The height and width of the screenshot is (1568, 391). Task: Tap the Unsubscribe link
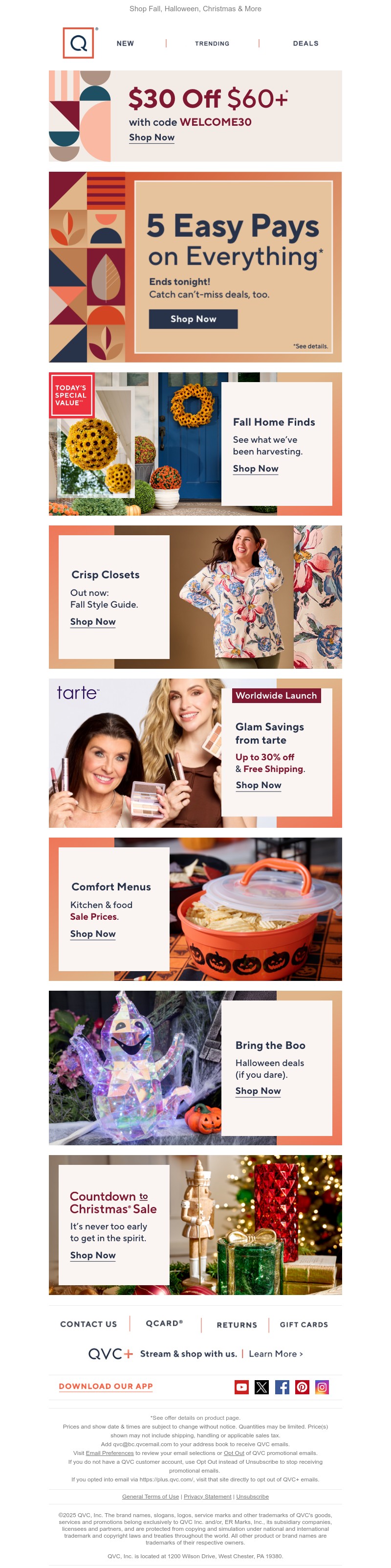[252, 1497]
